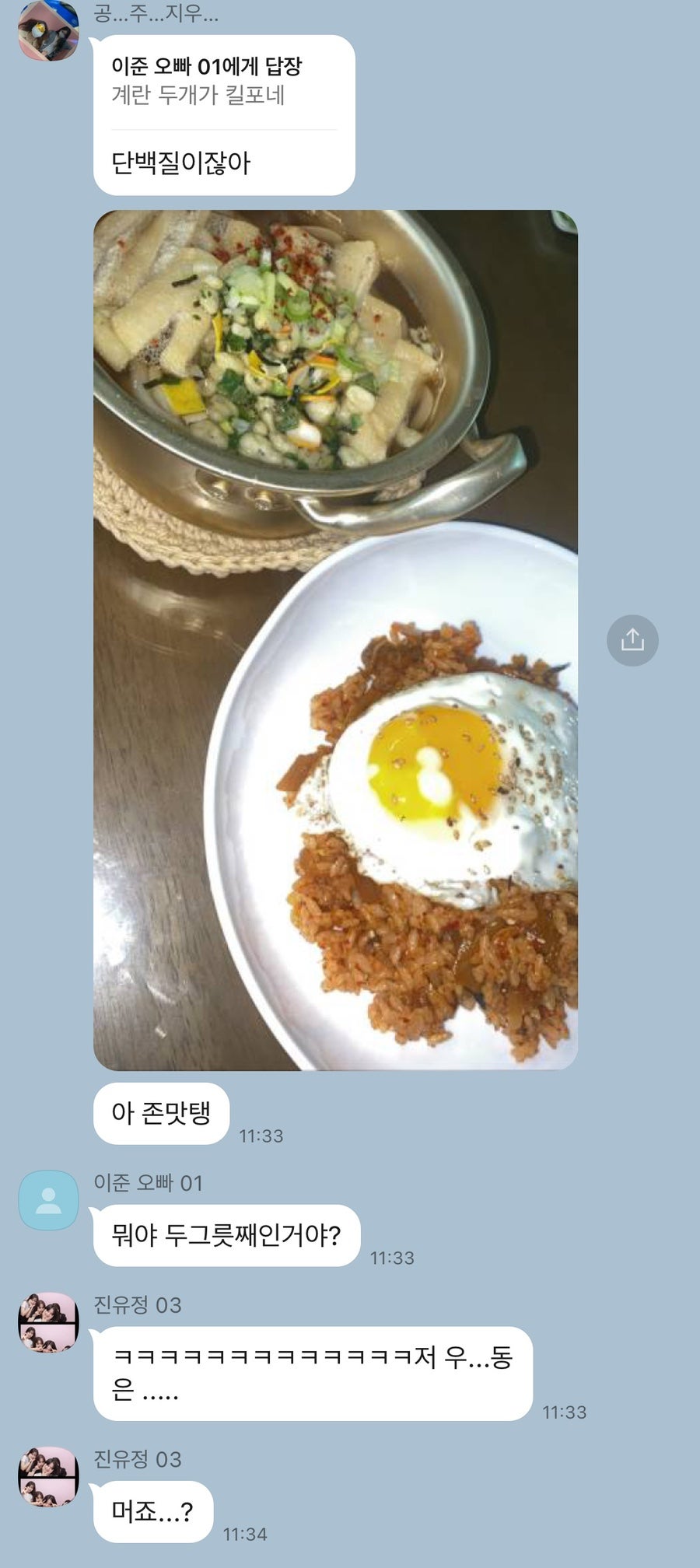Open 이준 오빠 01's profile avatar
700x1568 pixels.
click(48, 1200)
